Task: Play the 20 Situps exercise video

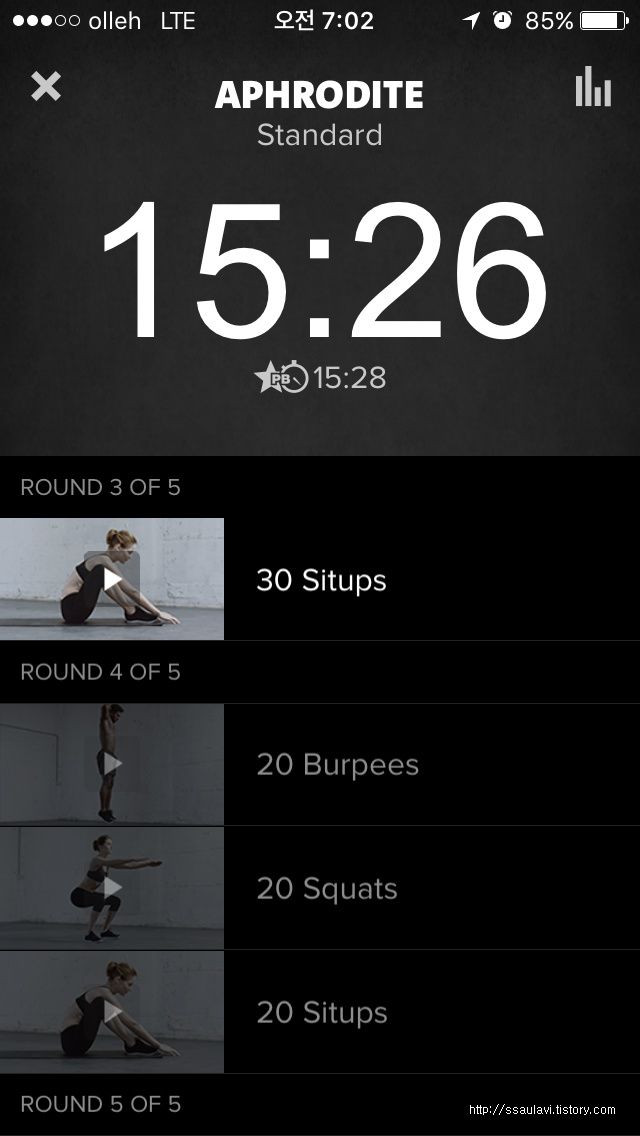Action: [x=112, y=1011]
